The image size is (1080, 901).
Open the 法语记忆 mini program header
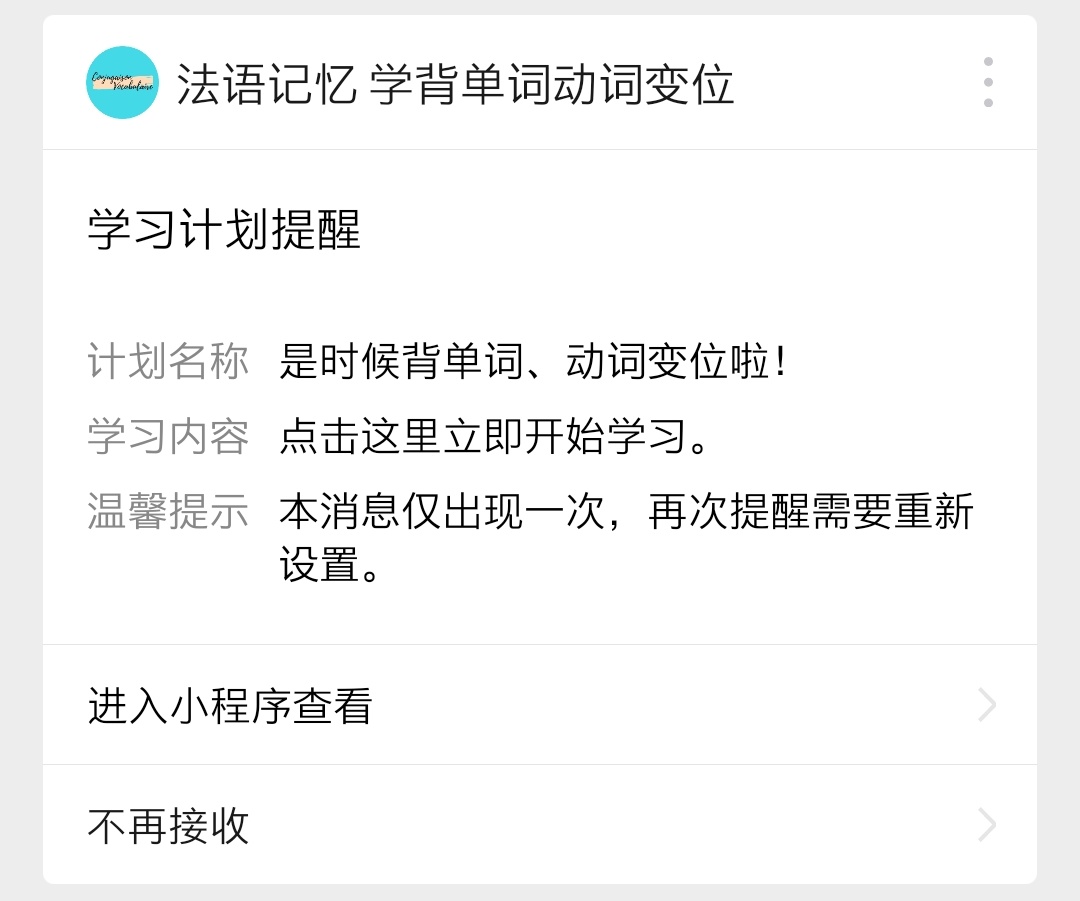455,84
